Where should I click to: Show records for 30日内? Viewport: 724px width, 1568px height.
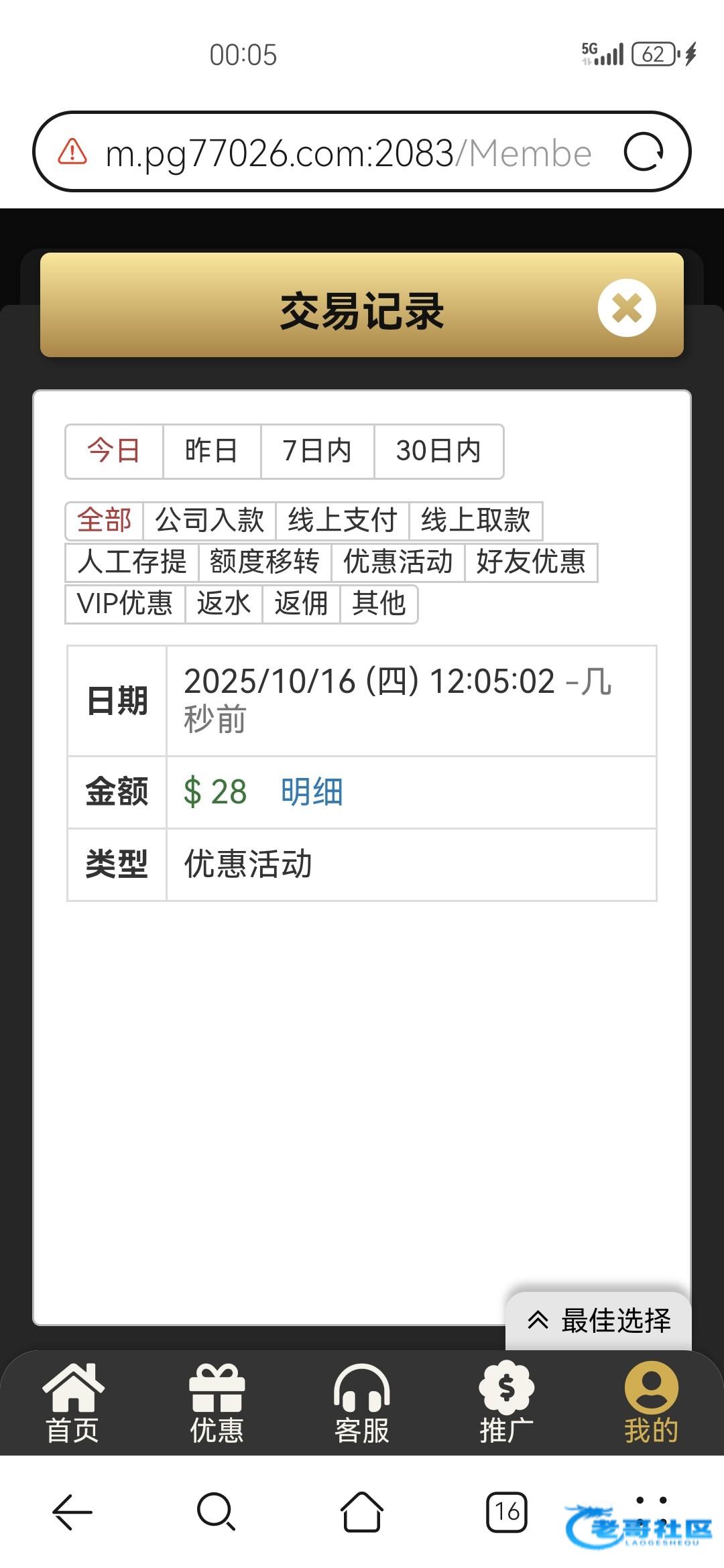pos(438,451)
